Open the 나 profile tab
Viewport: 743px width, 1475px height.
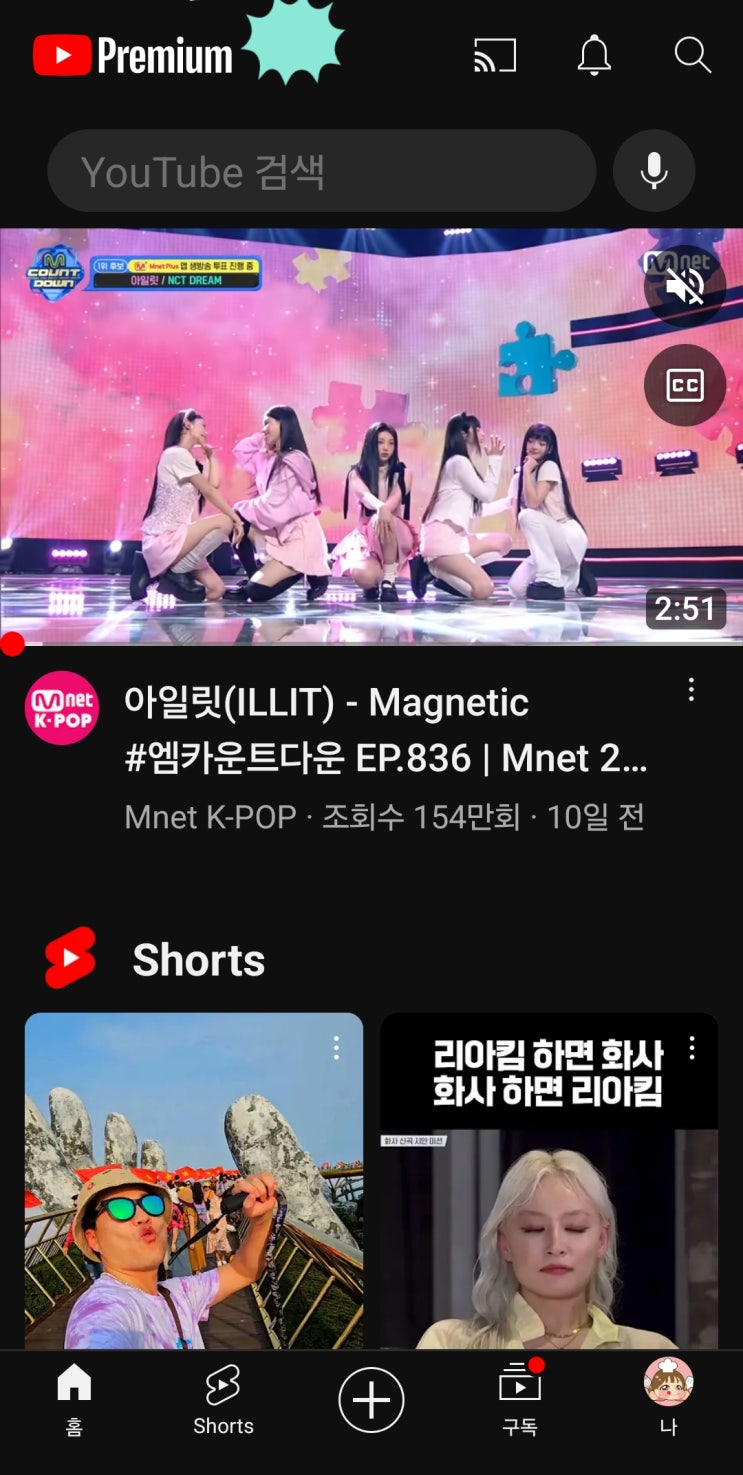coord(668,1399)
